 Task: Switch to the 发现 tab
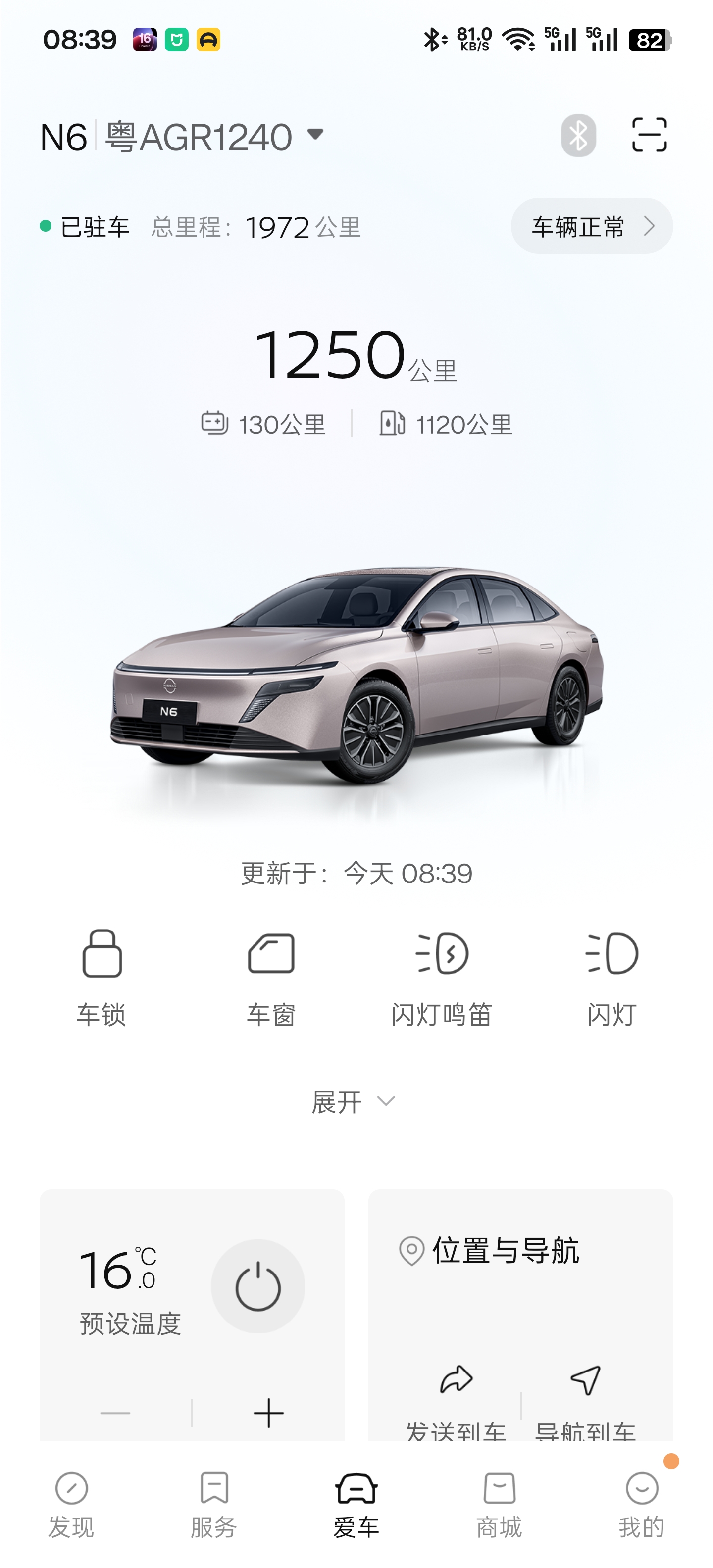click(x=71, y=1504)
